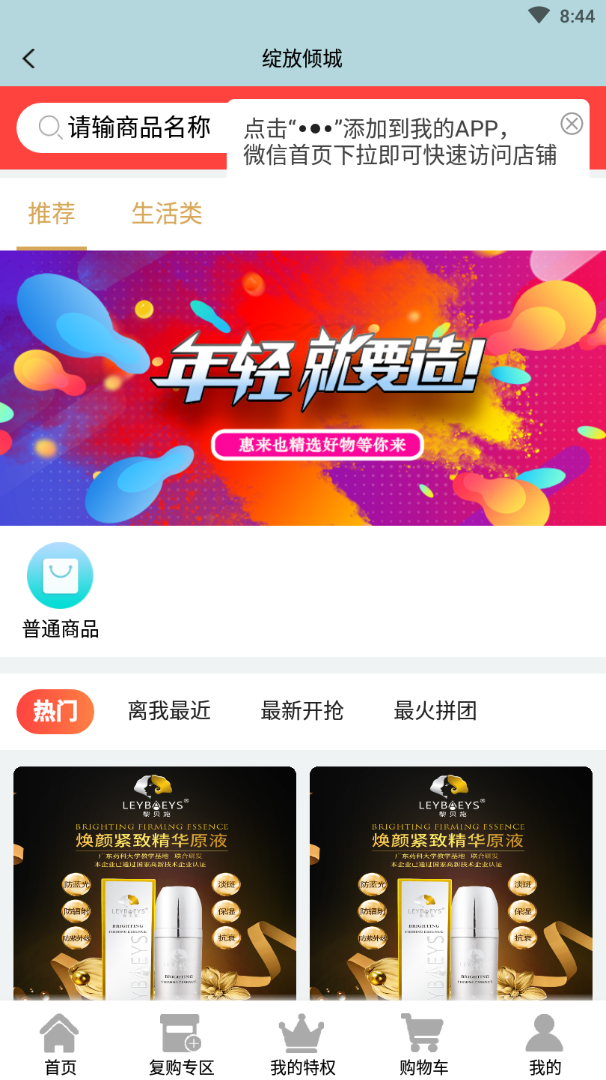Select the 最火拼团 filter
This screenshot has height=1080, width=606.
click(x=435, y=711)
